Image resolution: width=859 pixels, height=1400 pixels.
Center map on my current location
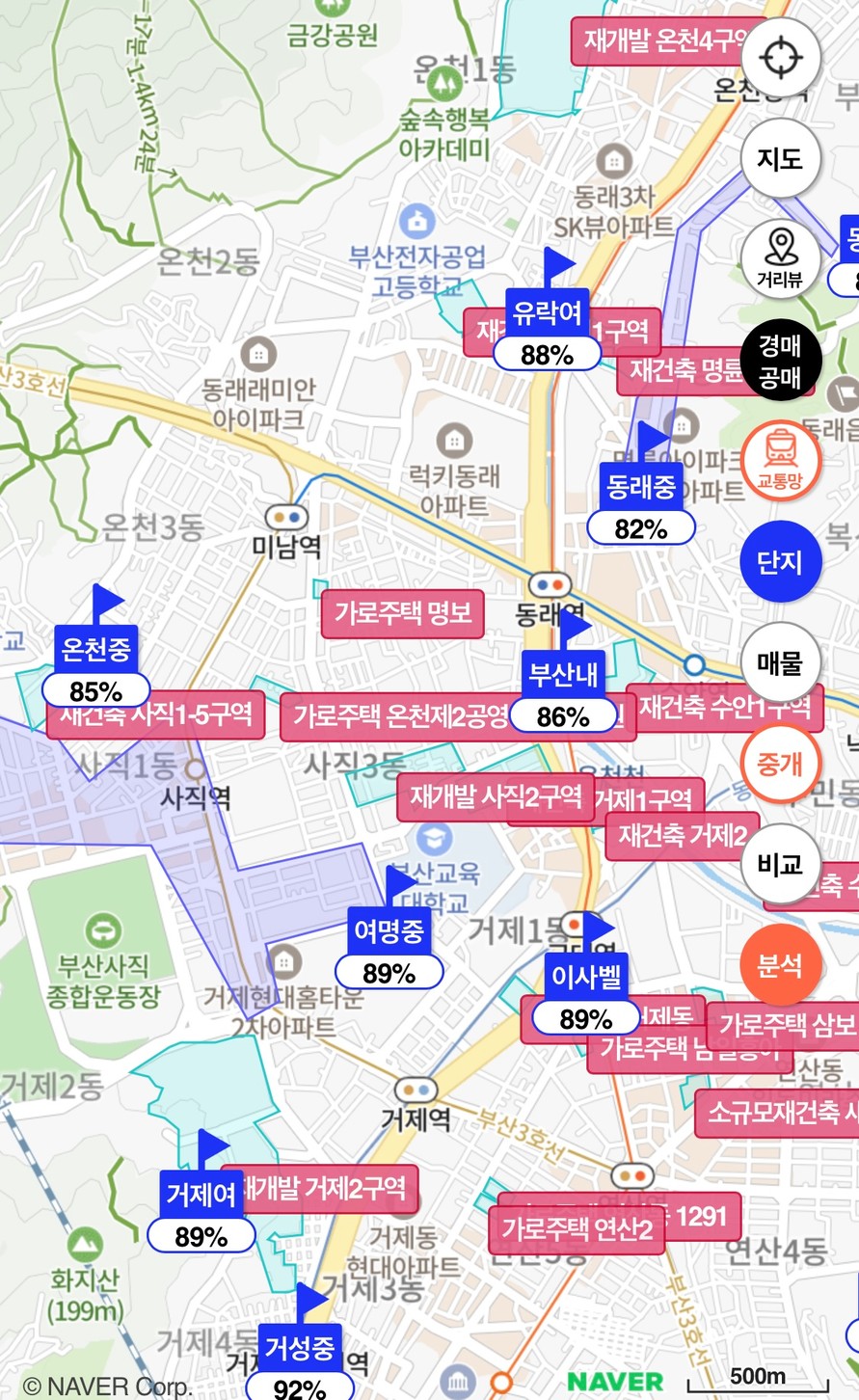pos(780,58)
